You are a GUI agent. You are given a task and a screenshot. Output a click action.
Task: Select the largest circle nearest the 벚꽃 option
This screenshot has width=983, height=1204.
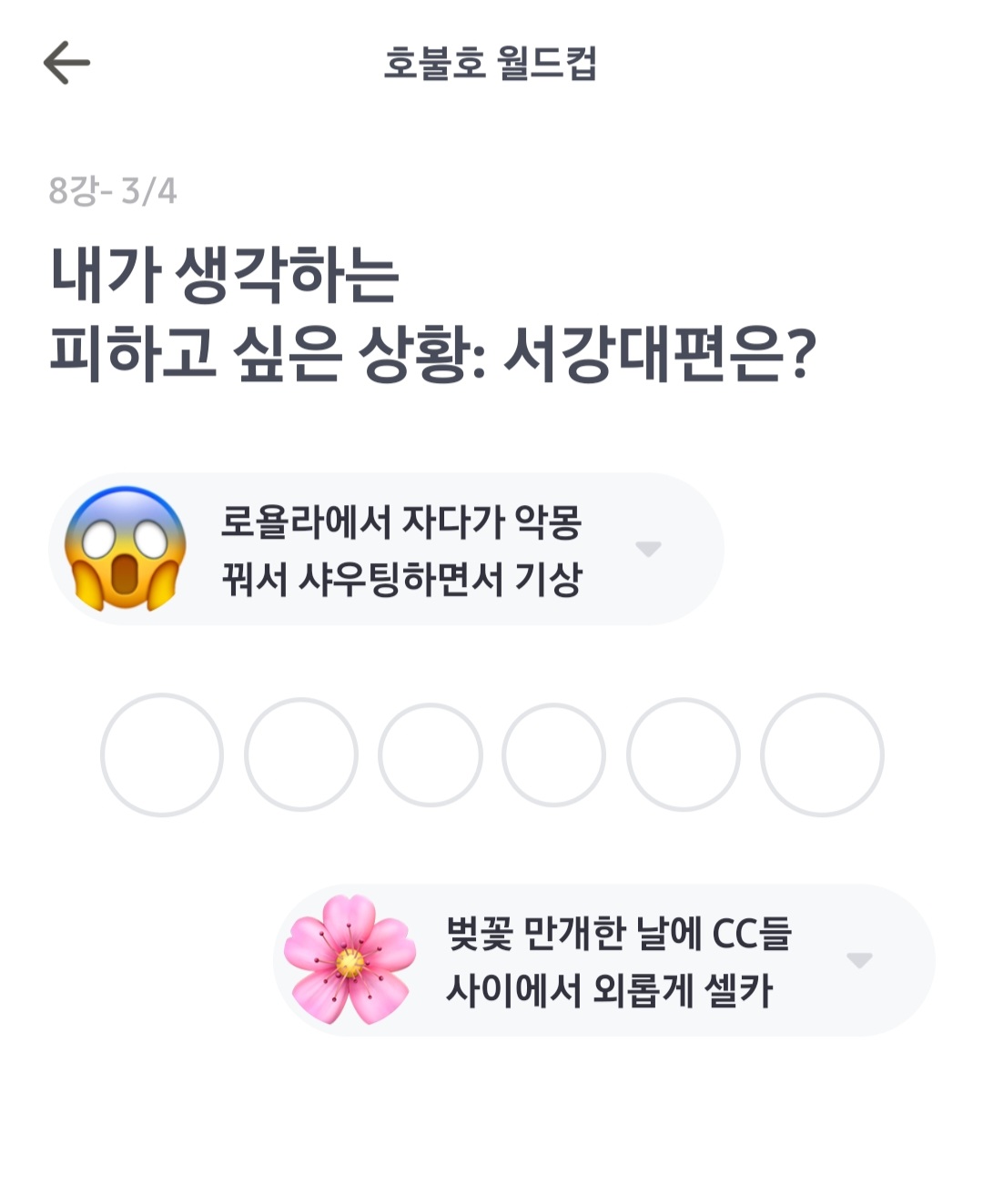[x=822, y=754]
